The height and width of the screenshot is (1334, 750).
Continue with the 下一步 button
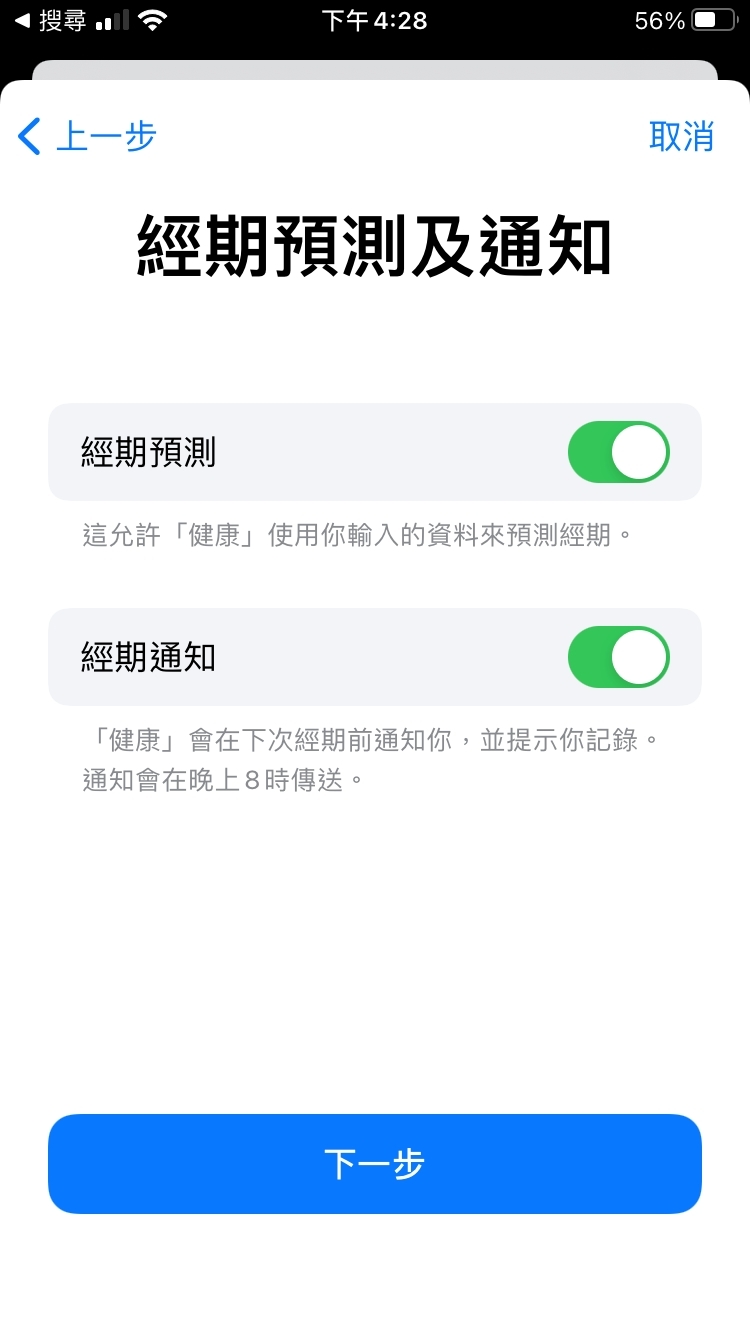(375, 1164)
